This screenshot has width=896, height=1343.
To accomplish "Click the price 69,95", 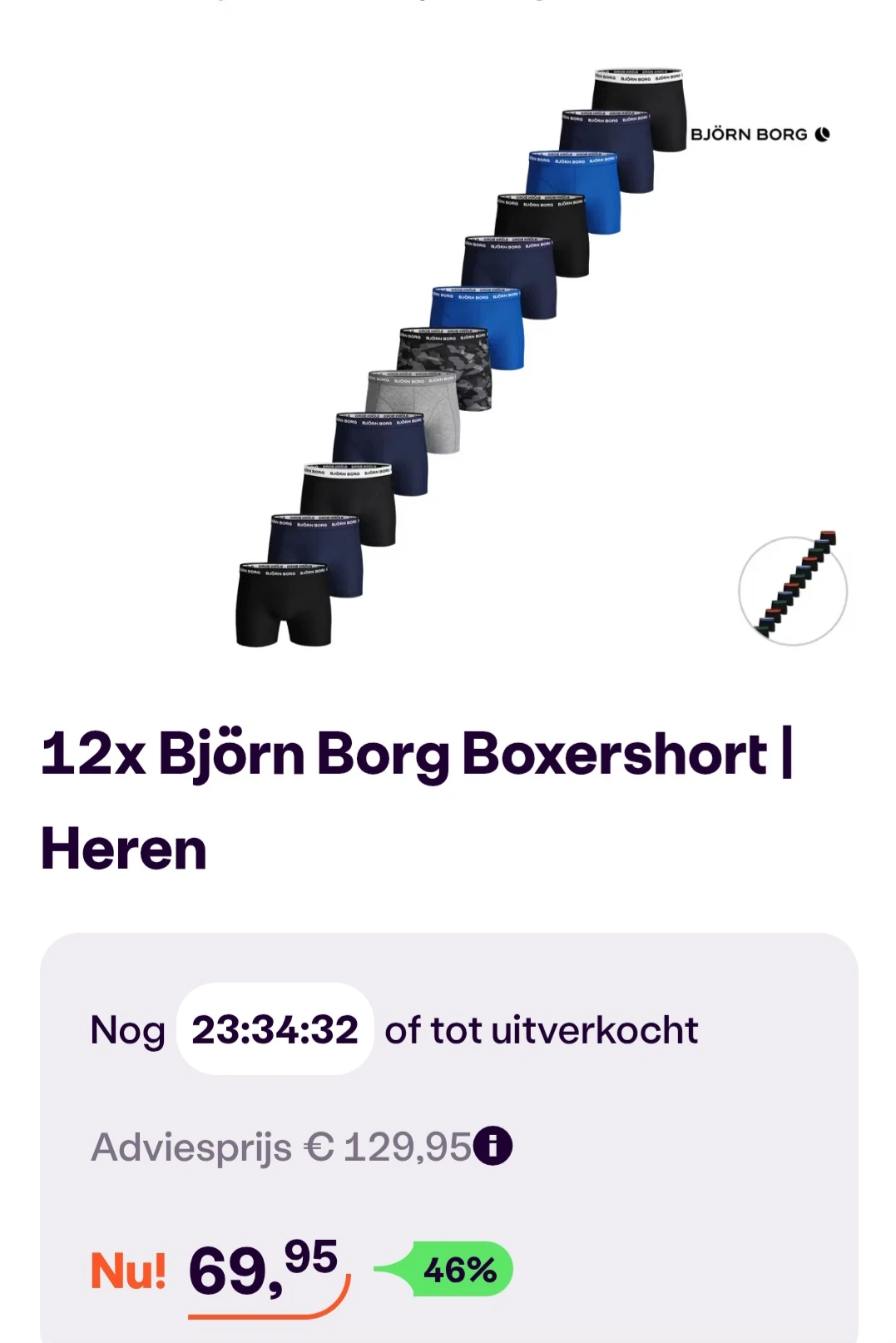I will click(258, 1265).
